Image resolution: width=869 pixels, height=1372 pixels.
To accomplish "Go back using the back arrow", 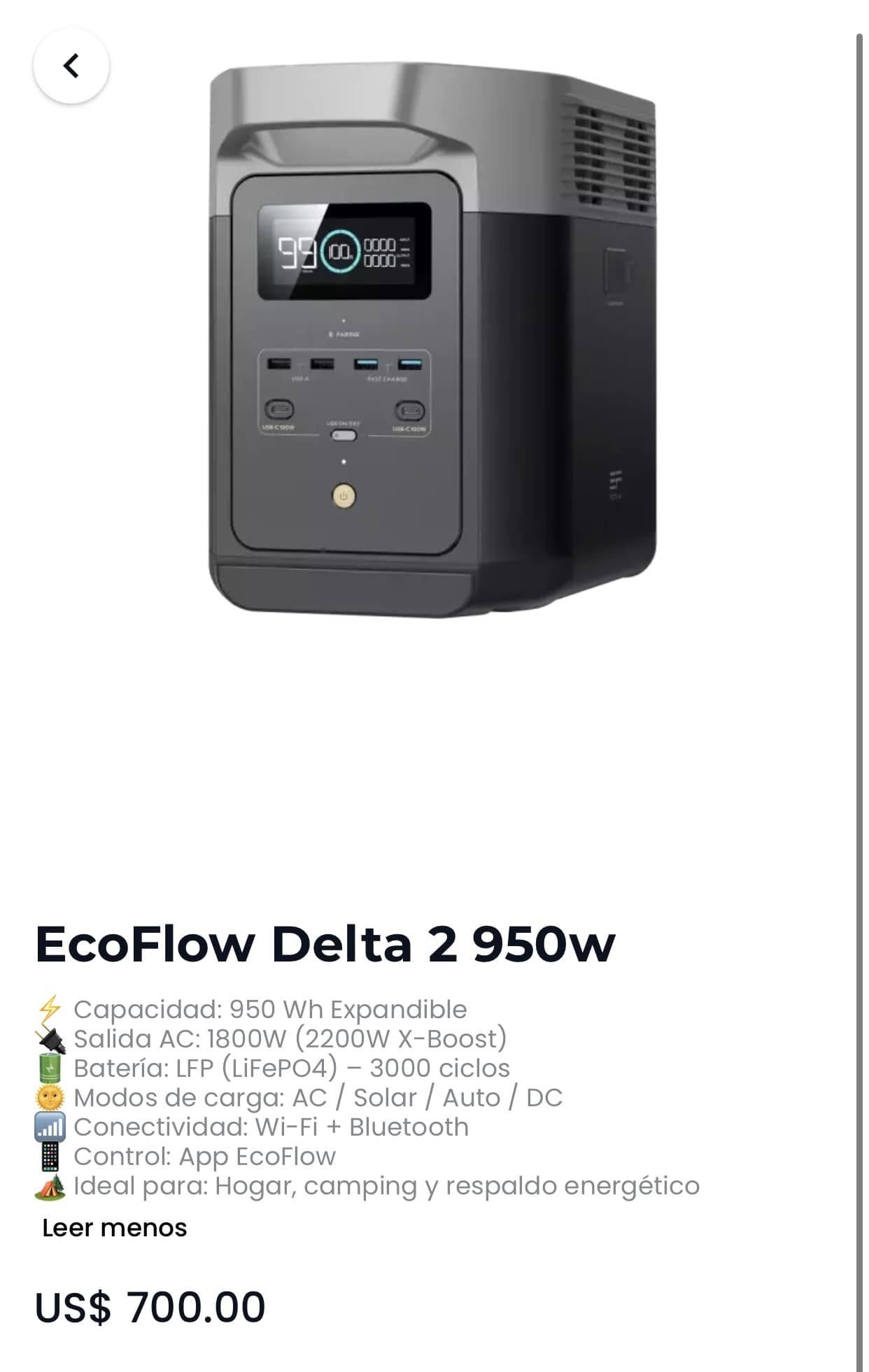I will pyautogui.click(x=71, y=66).
